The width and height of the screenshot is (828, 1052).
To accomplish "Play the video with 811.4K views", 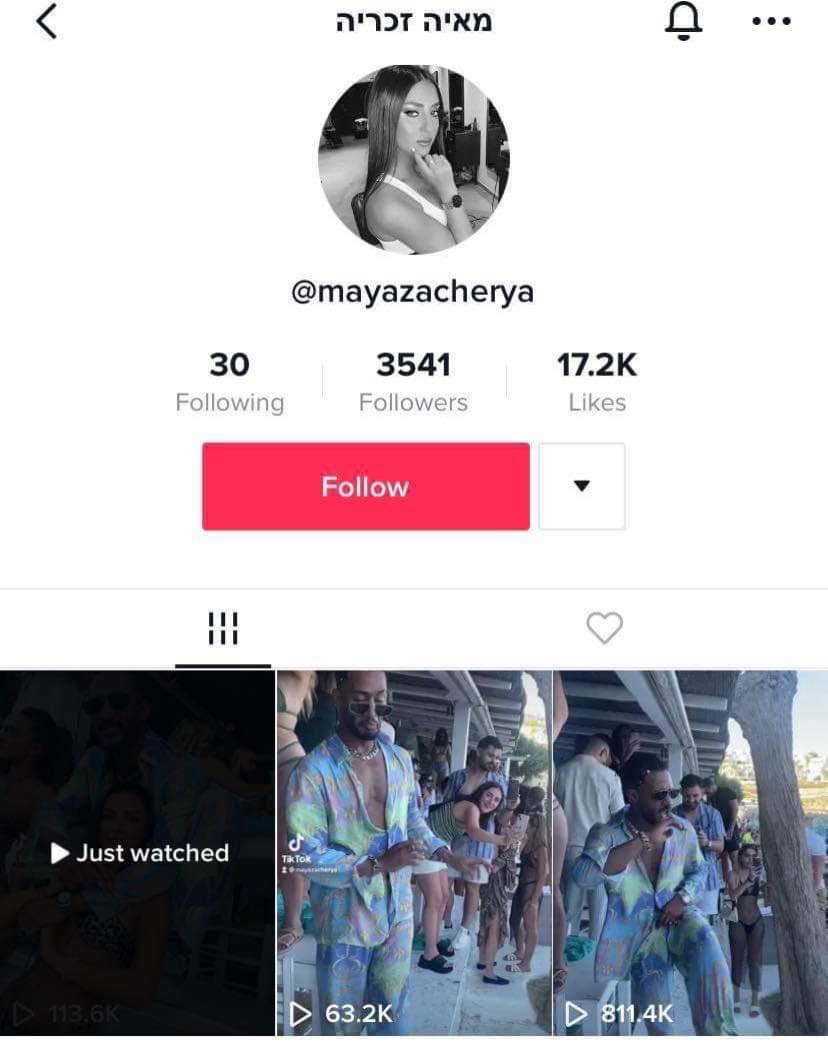I will [690, 853].
